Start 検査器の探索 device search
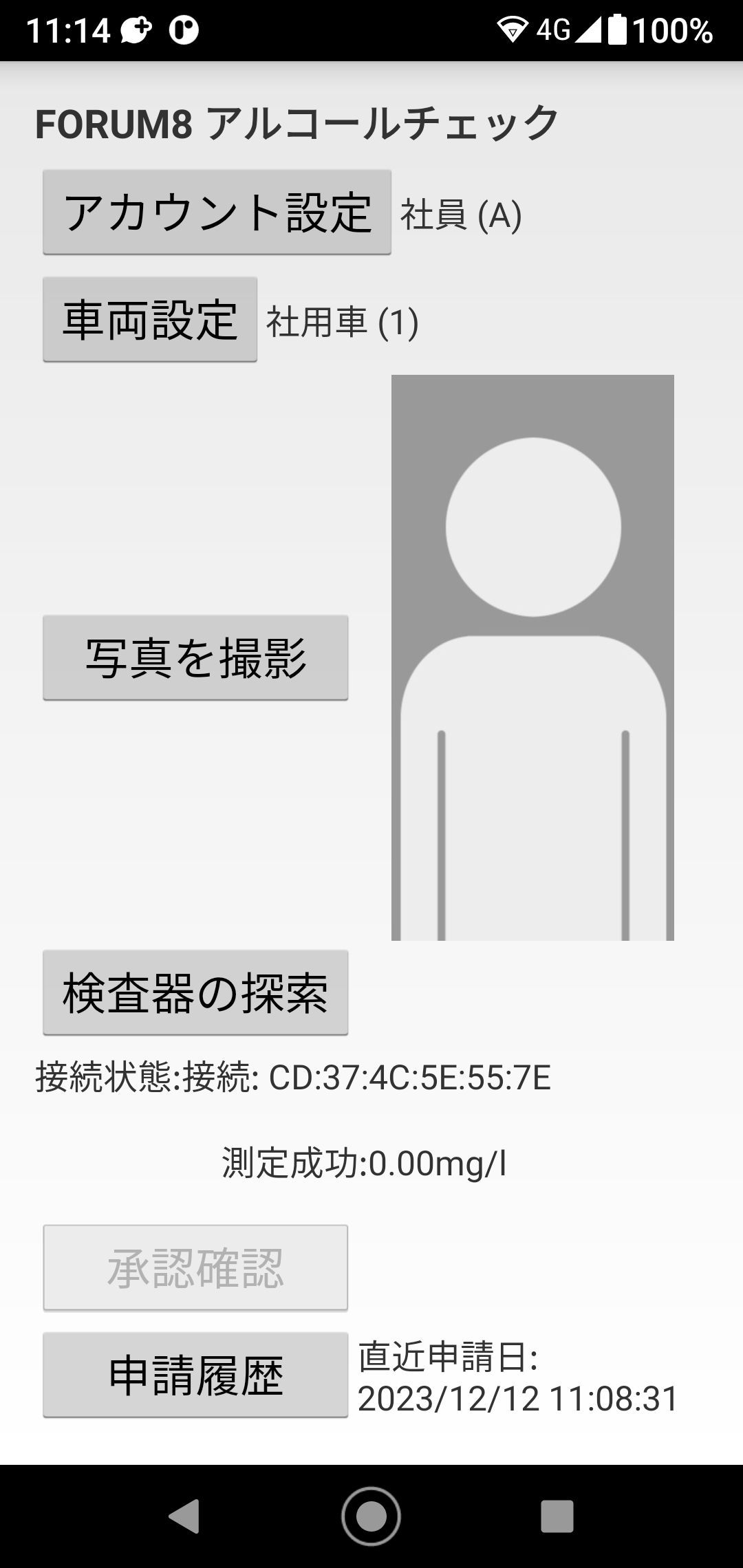The image size is (743, 1568). pos(195,993)
